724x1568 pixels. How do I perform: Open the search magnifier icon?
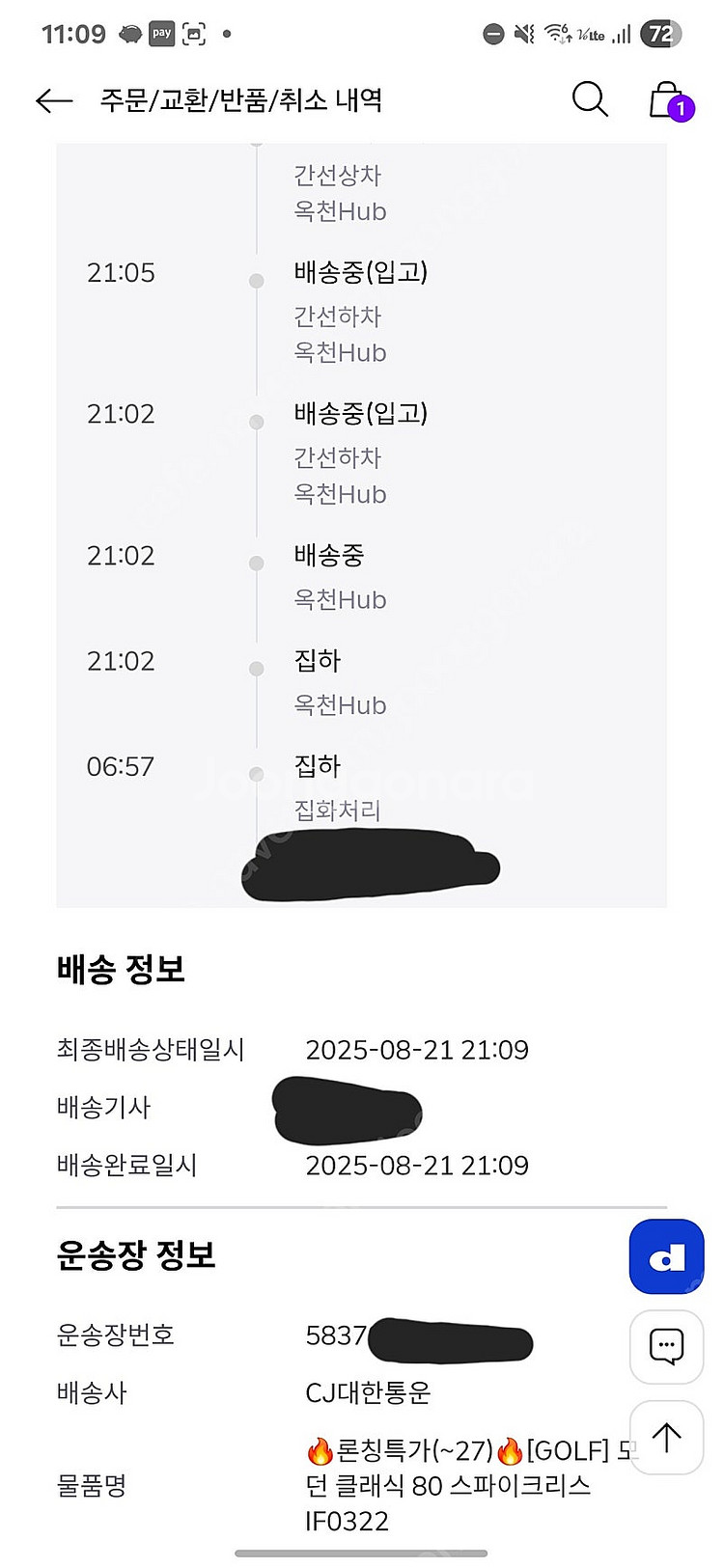tap(589, 98)
